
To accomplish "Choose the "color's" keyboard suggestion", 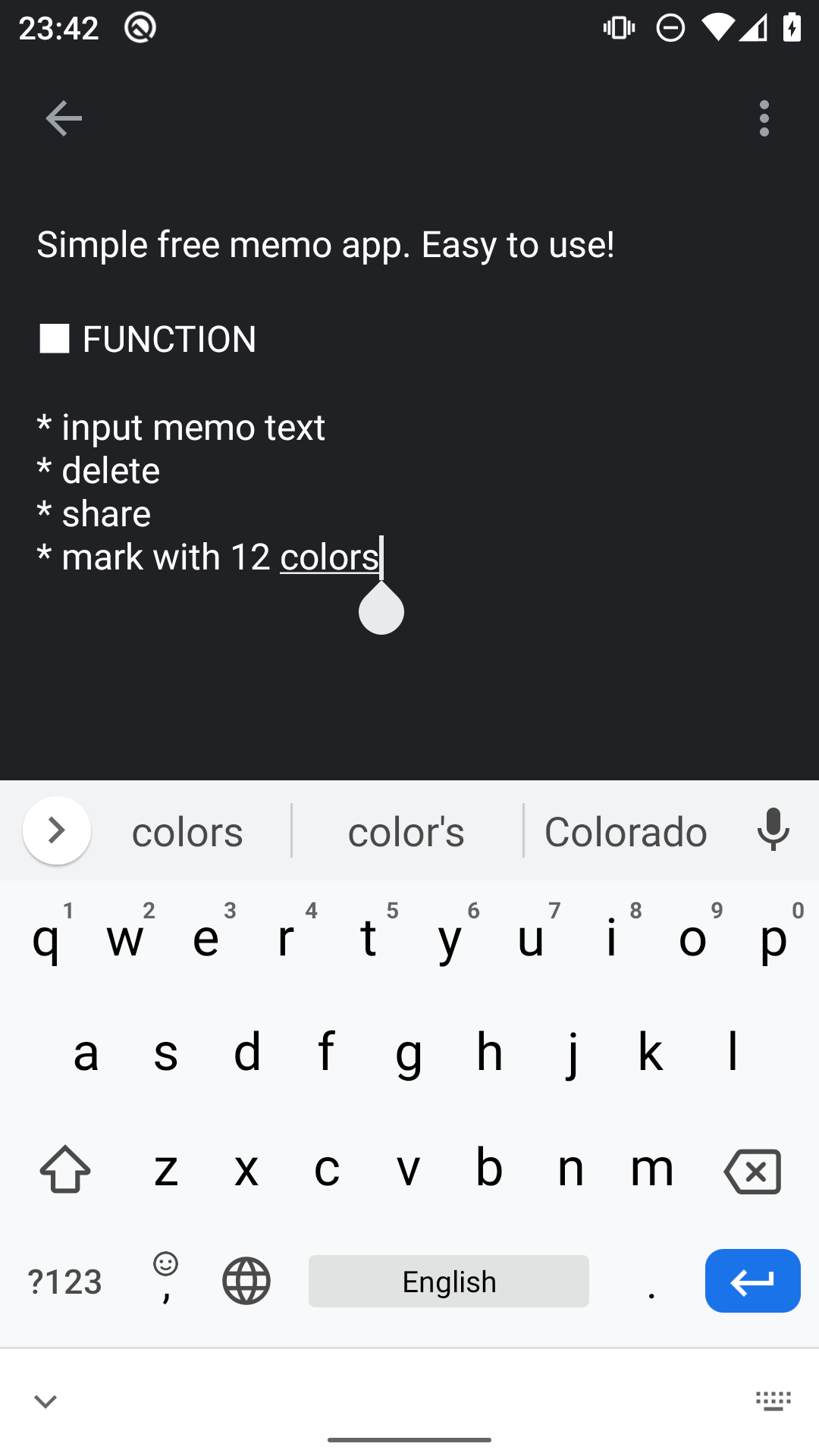I will pyautogui.click(x=406, y=832).
